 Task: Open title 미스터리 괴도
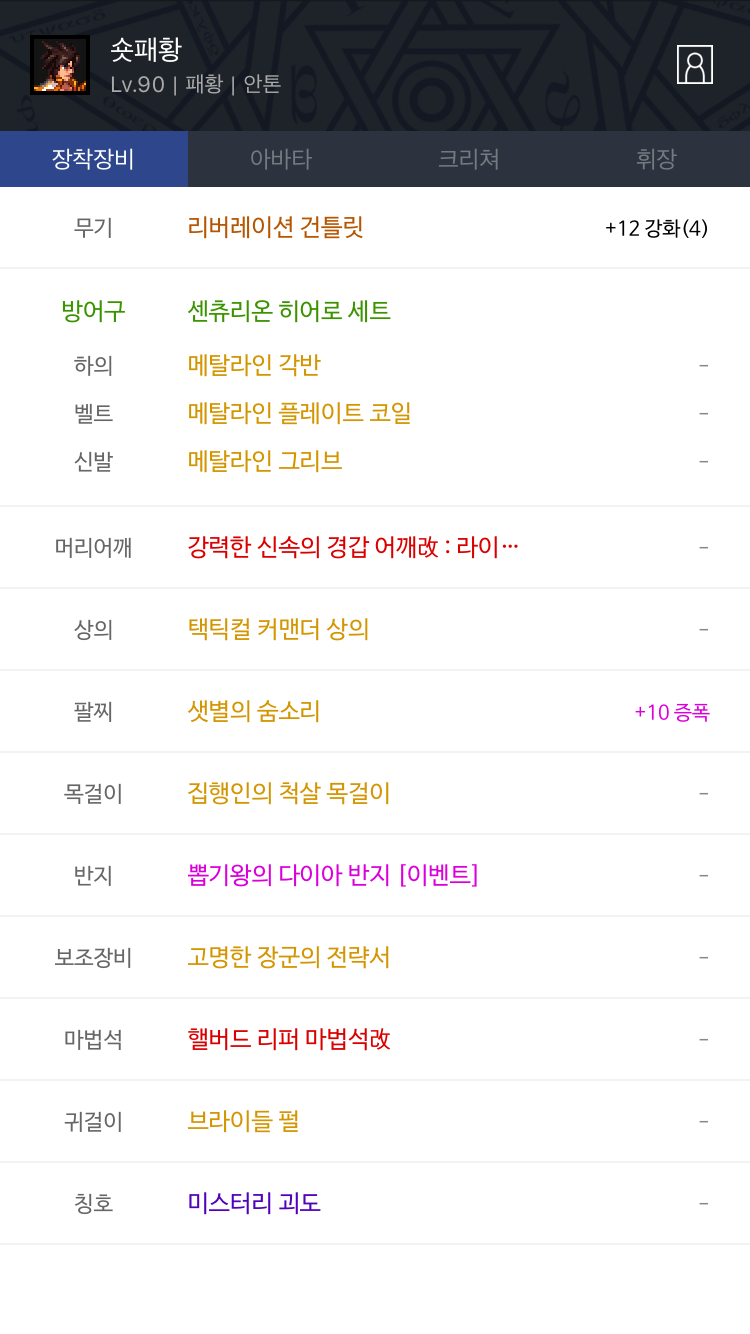pos(254,1203)
